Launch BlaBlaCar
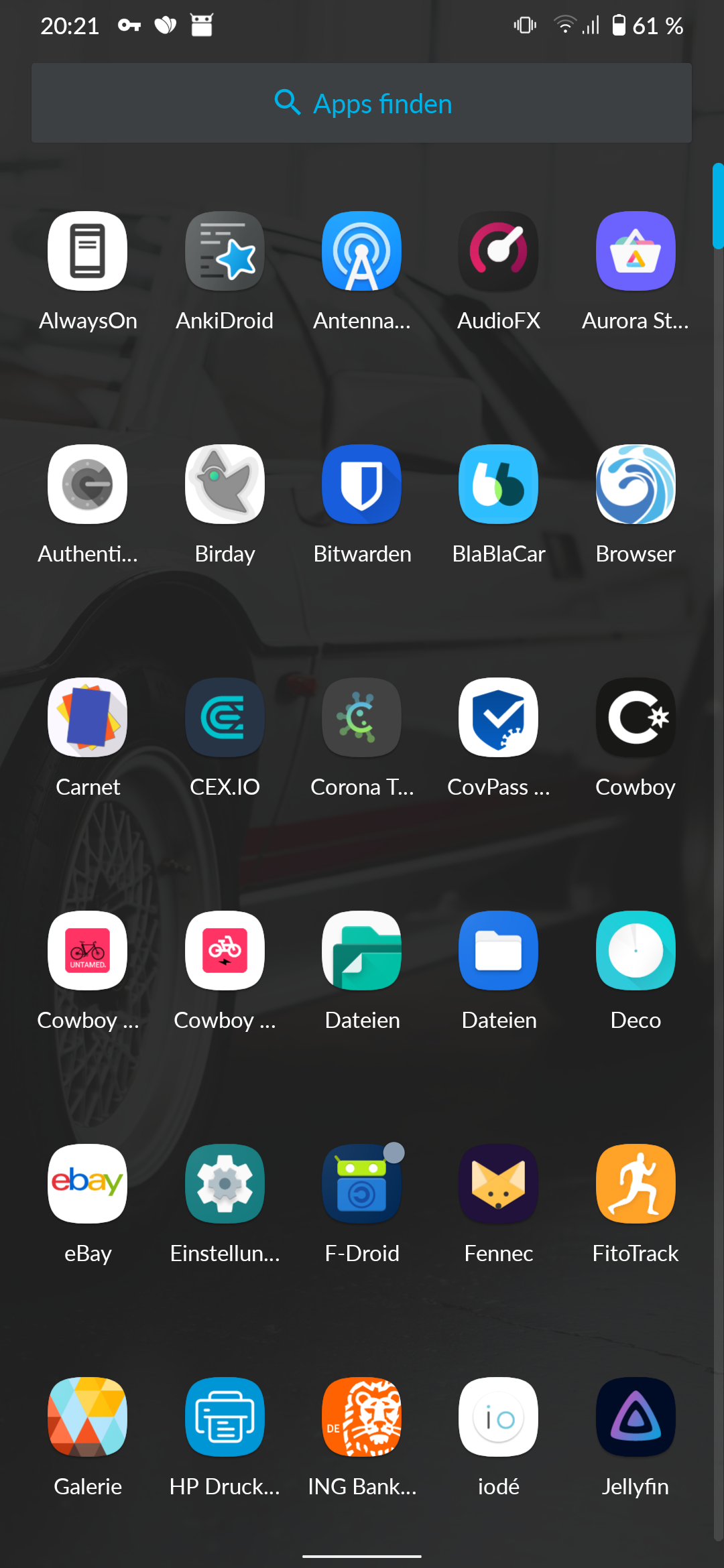The height and width of the screenshot is (1568, 724). [498, 484]
